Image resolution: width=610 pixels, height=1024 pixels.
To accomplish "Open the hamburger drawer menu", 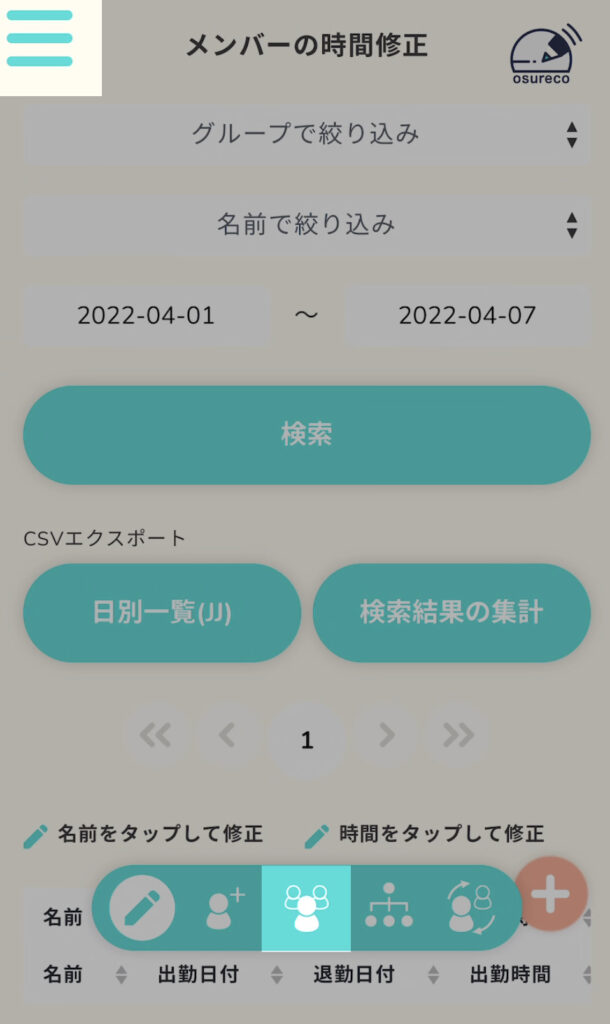I will pos(40,39).
